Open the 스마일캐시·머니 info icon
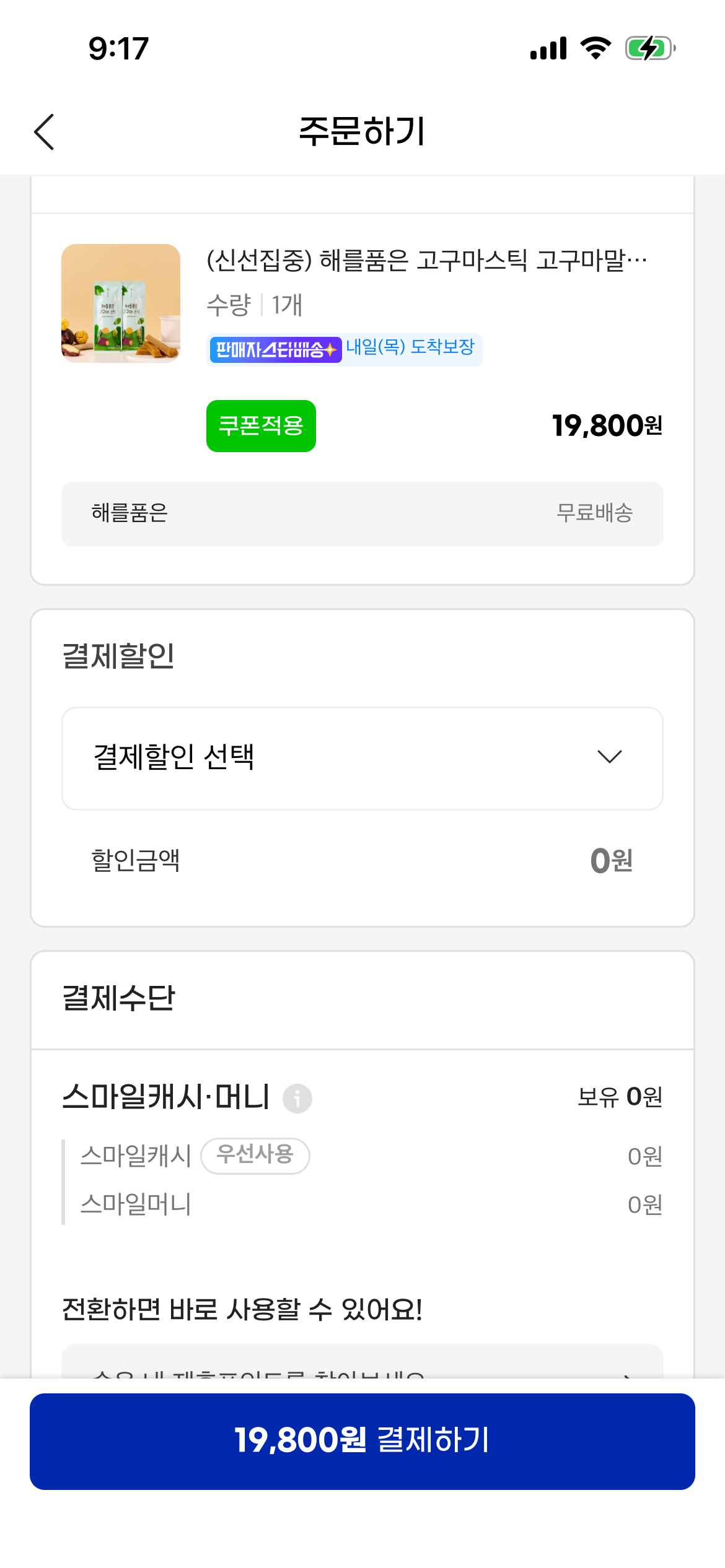The height and width of the screenshot is (1568, 725). point(297,1099)
